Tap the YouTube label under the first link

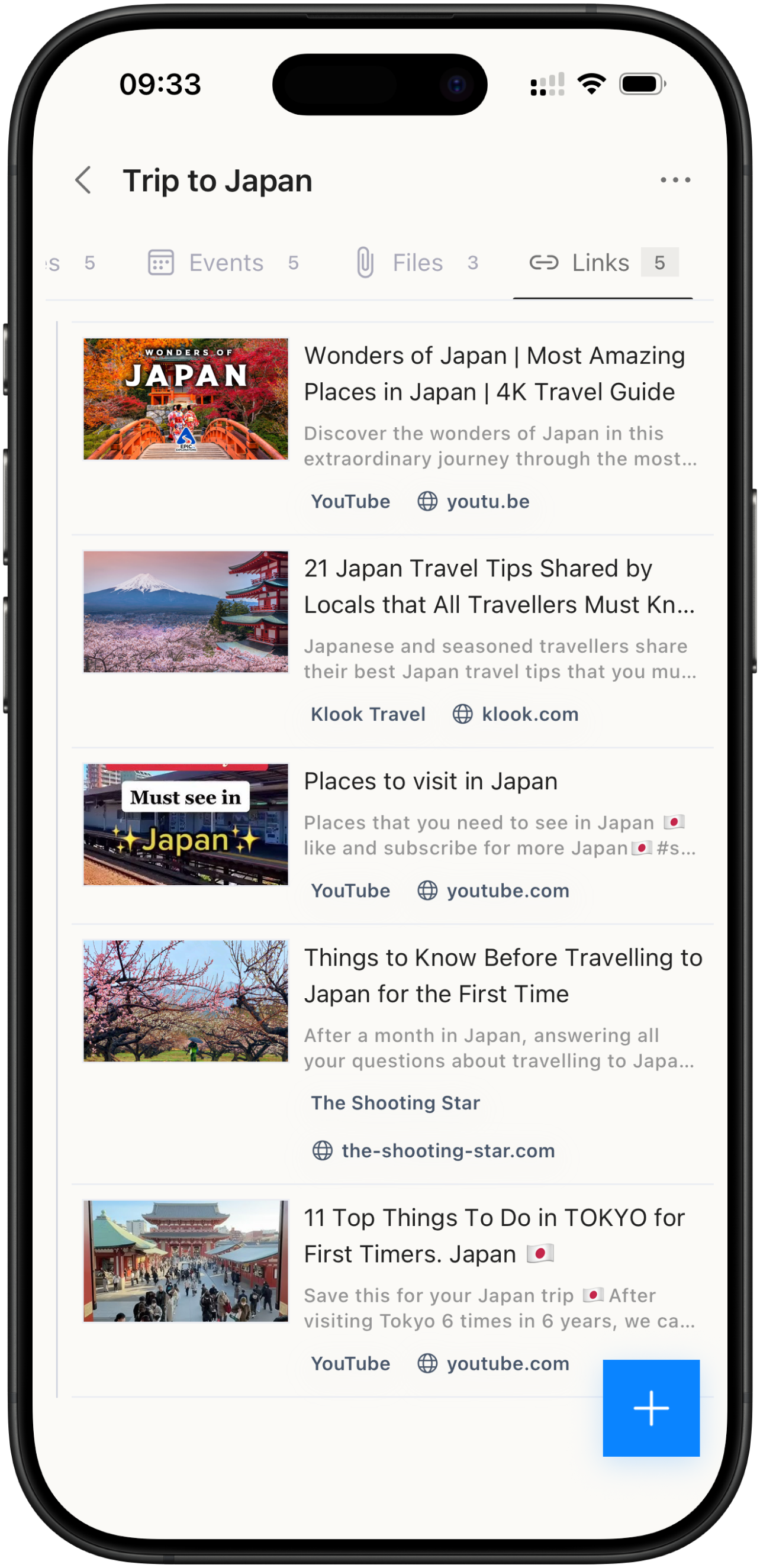pos(350,501)
